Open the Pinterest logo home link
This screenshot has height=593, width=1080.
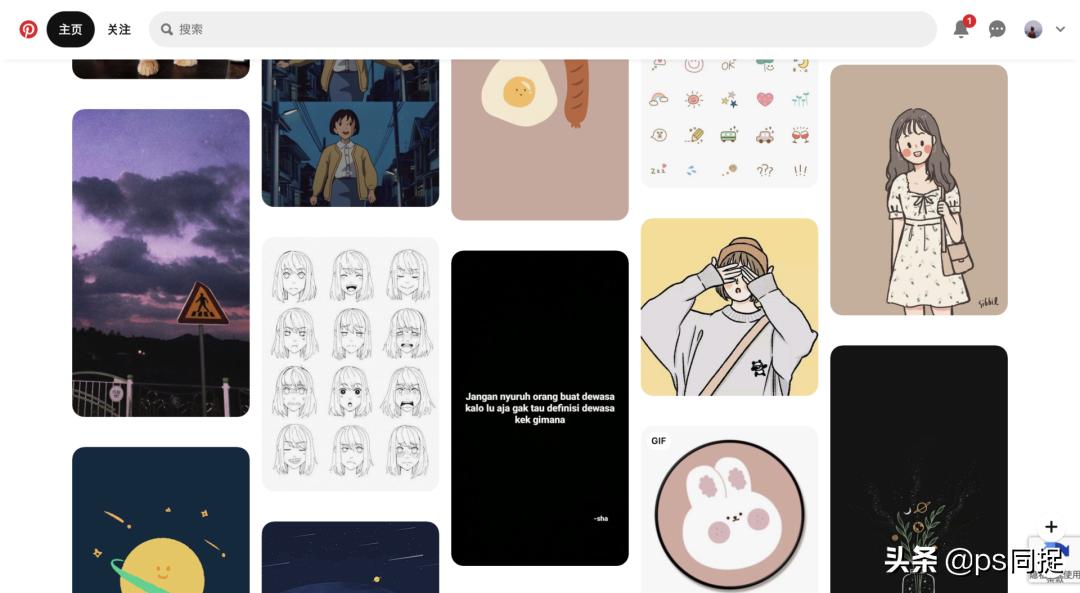click(x=28, y=29)
